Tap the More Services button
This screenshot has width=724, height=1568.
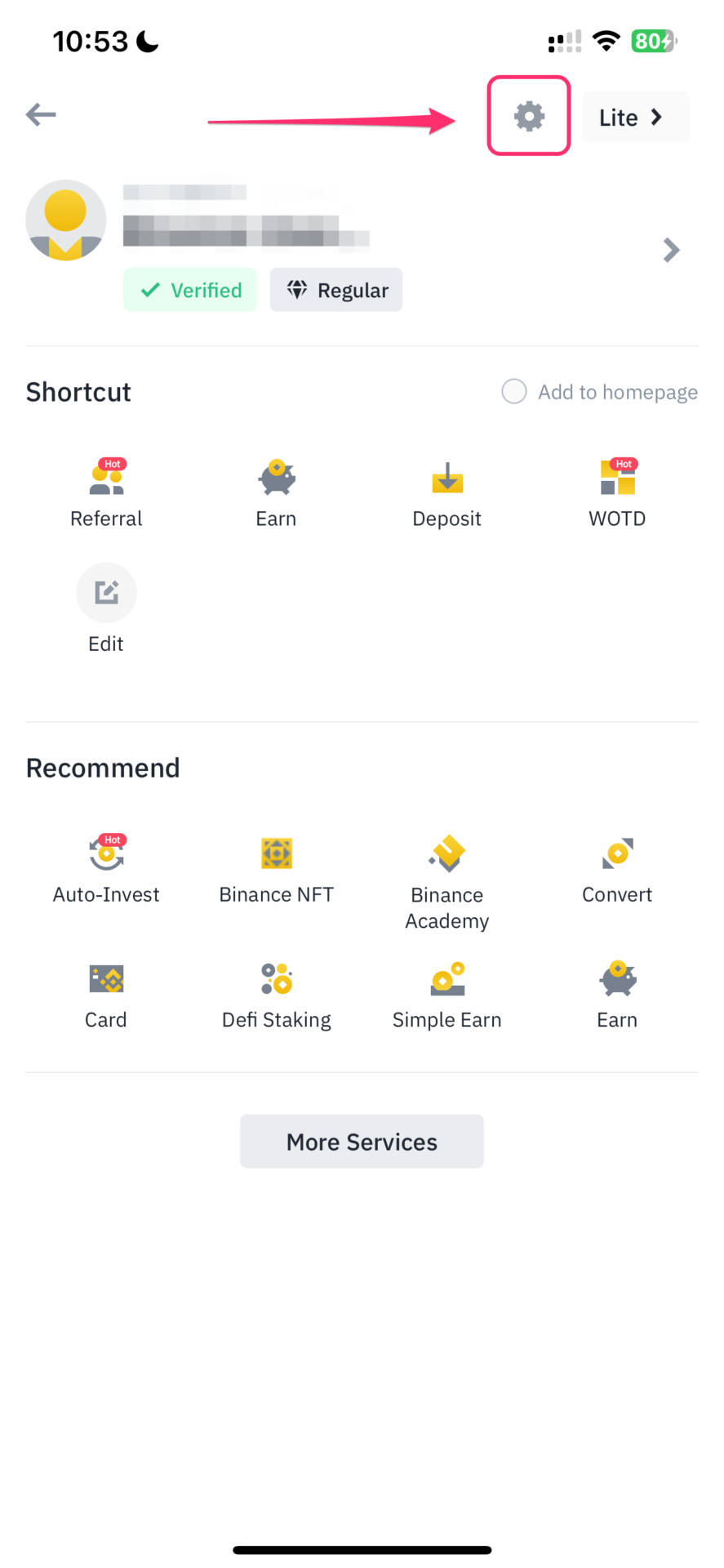[362, 1141]
